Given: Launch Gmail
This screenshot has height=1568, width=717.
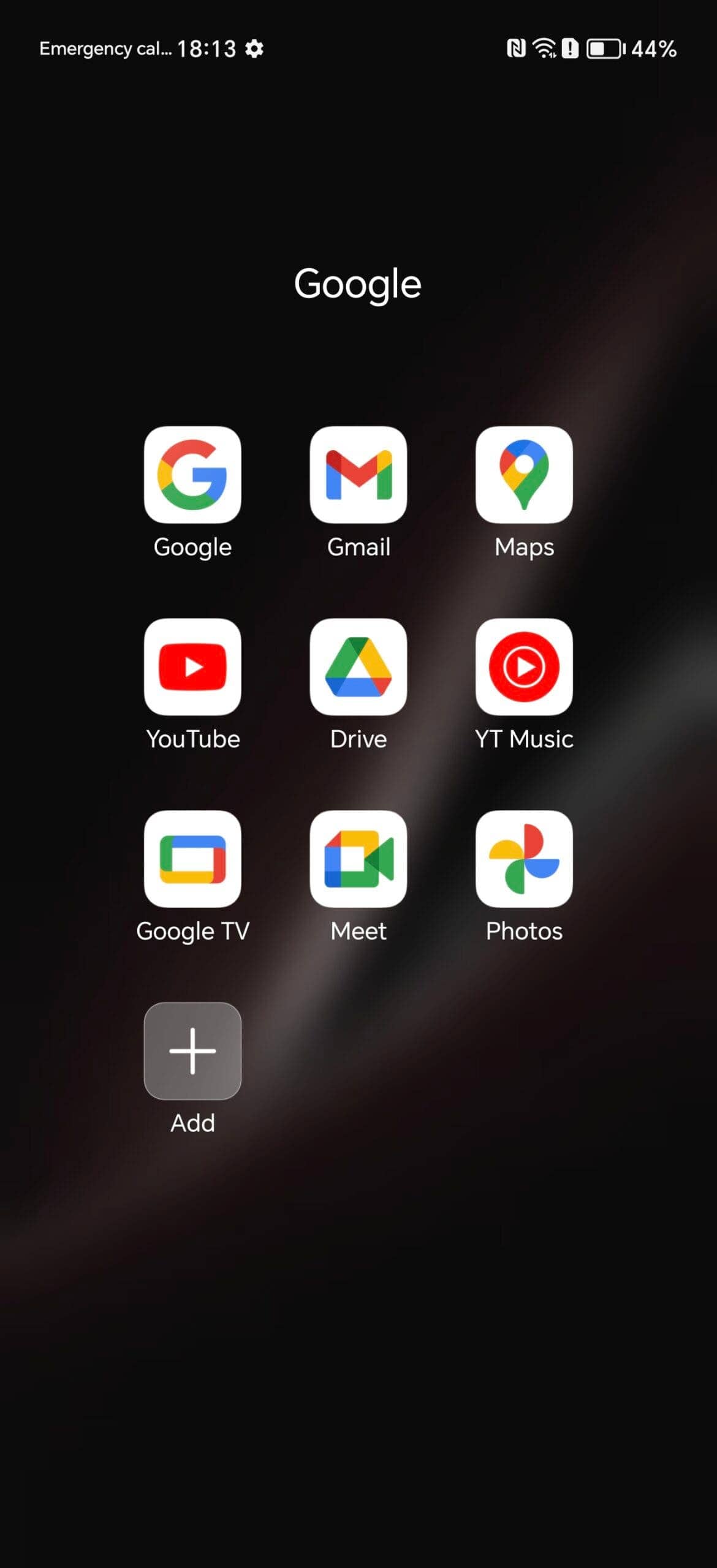Looking at the screenshot, I should [358, 475].
